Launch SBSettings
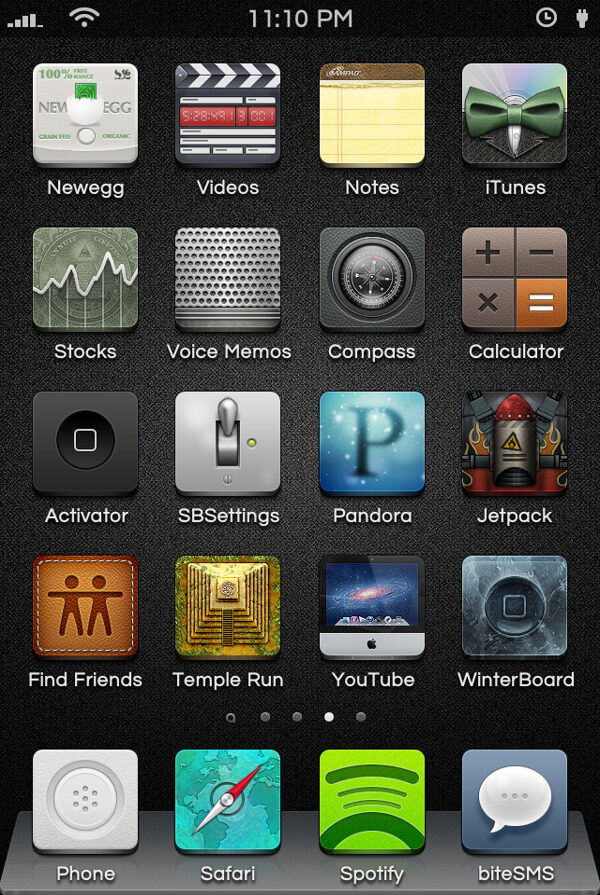The image size is (600, 895). click(228, 442)
